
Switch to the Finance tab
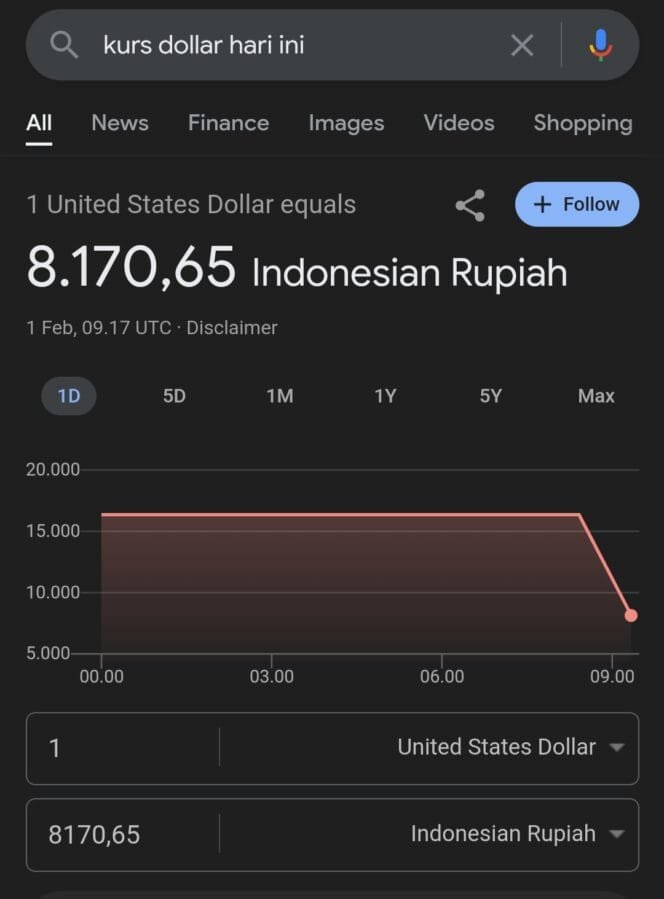[228, 123]
